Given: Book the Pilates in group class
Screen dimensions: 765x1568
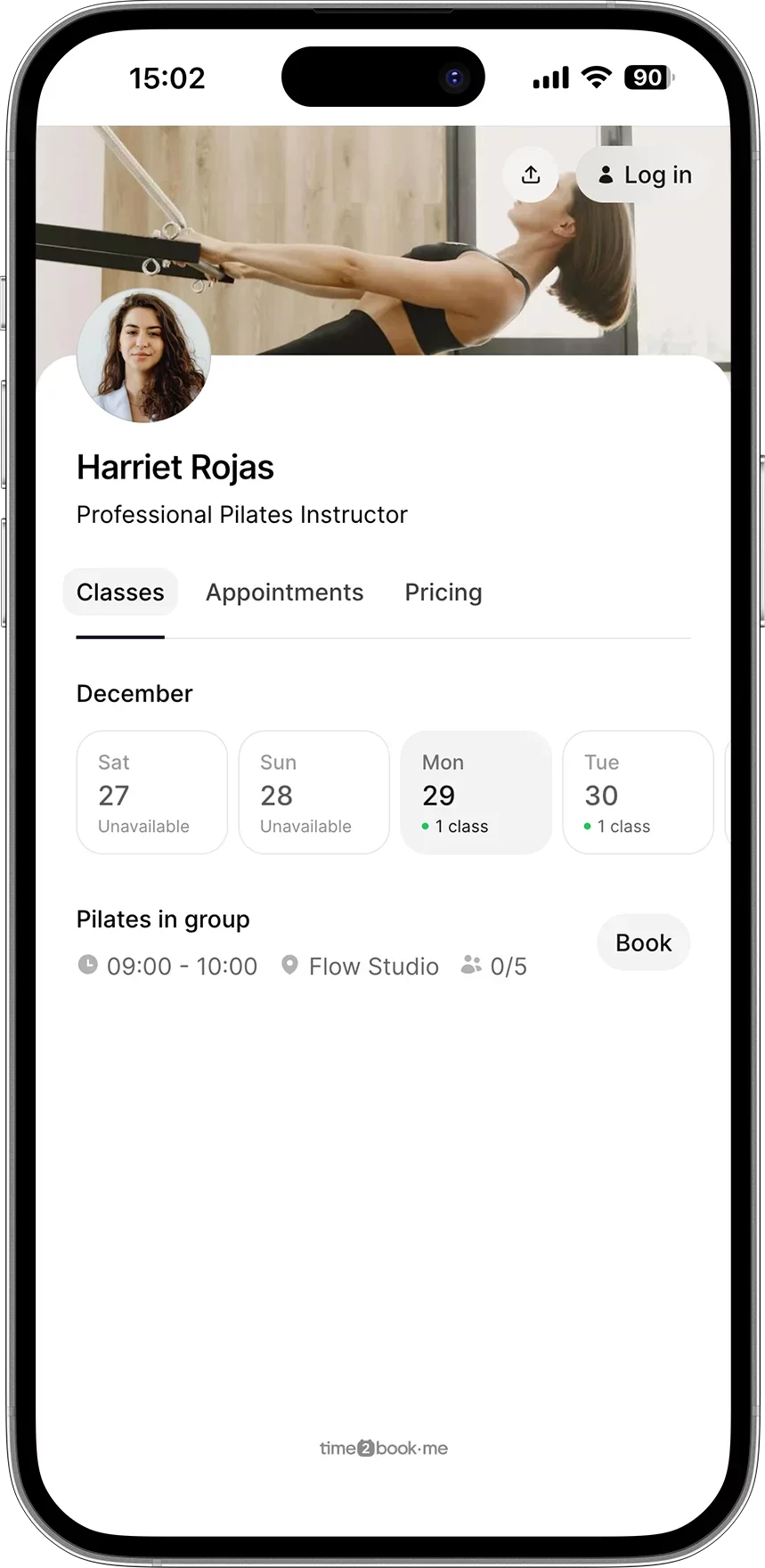Looking at the screenshot, I should tap(642, 942).
